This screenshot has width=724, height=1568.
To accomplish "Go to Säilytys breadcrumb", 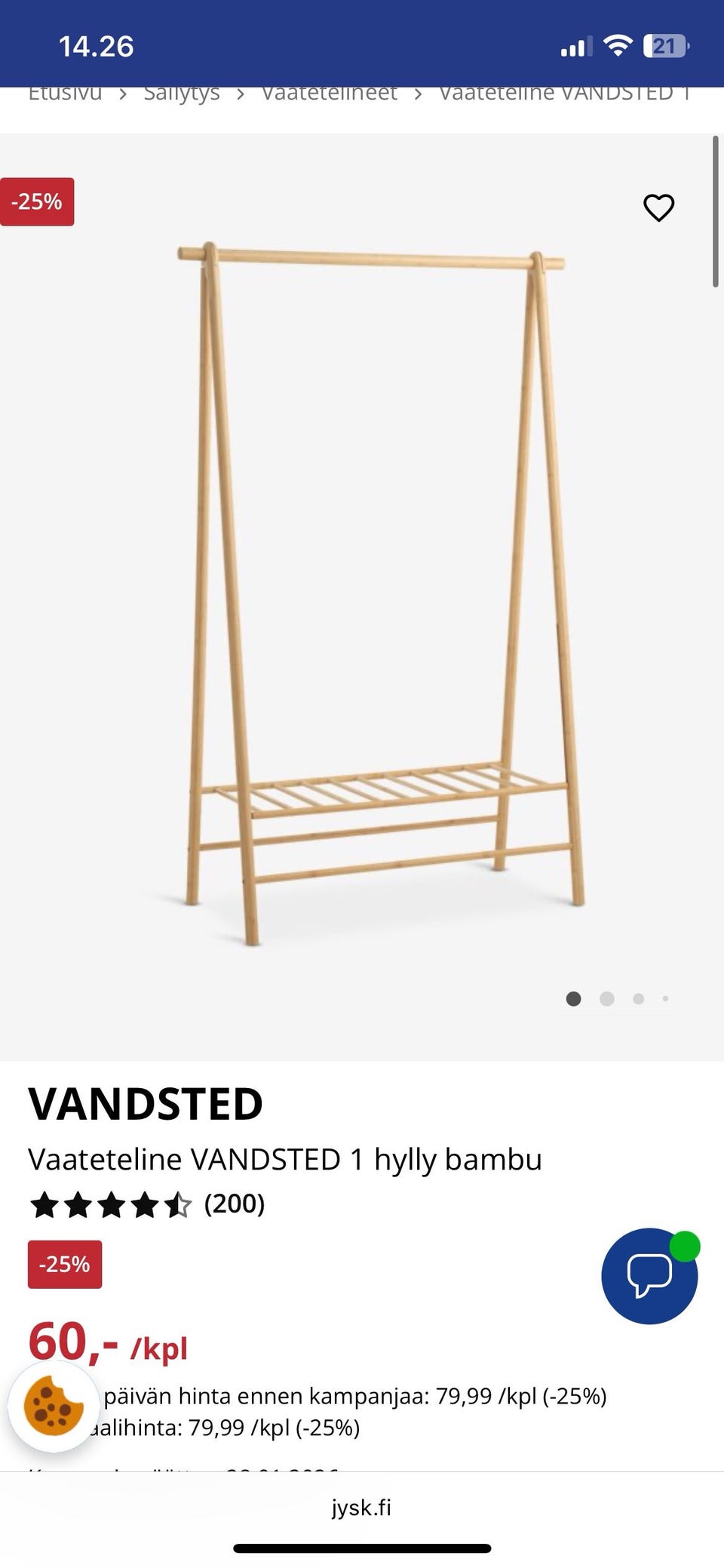I will tap(182, 94).
